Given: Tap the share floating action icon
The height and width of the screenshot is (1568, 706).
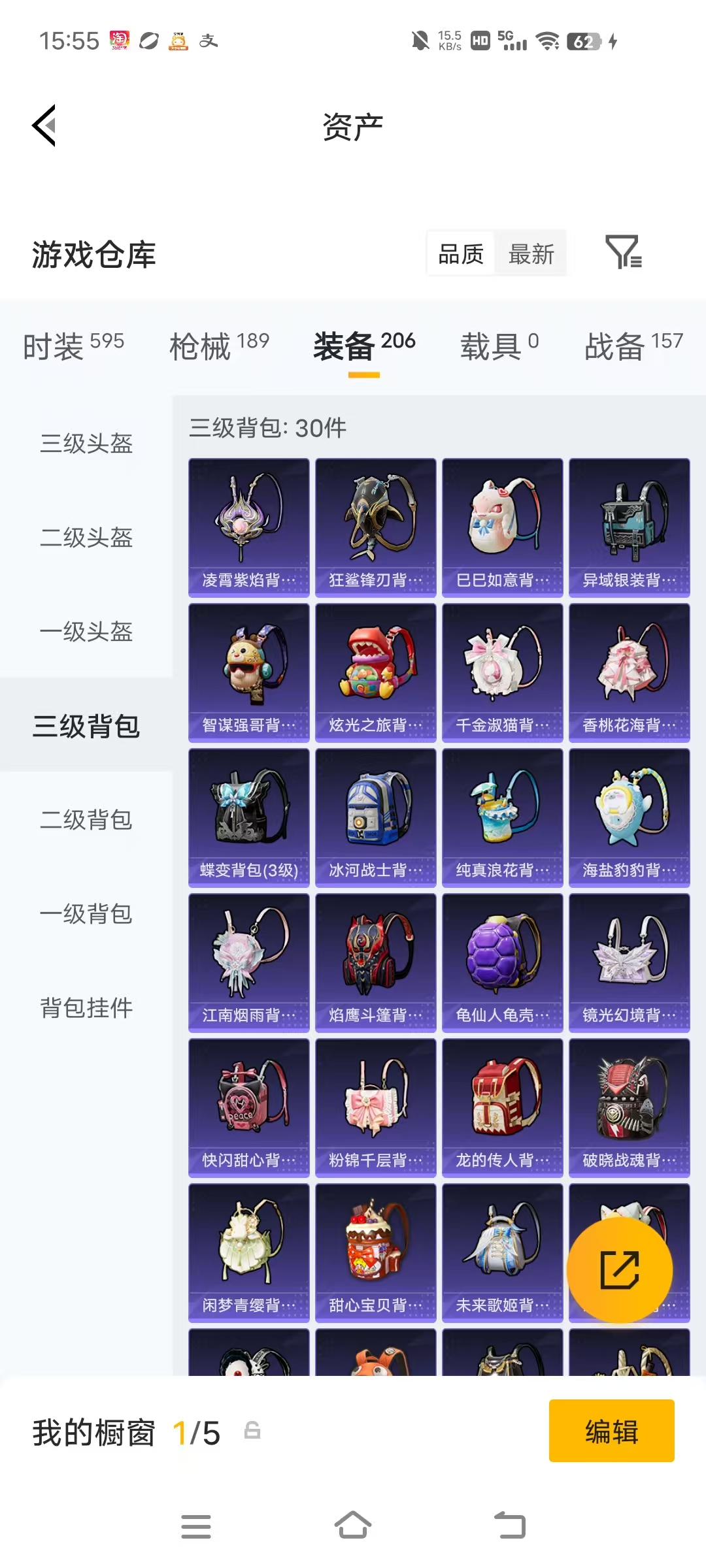Looking at the screenshot, I should click(x=620, y=1268).
